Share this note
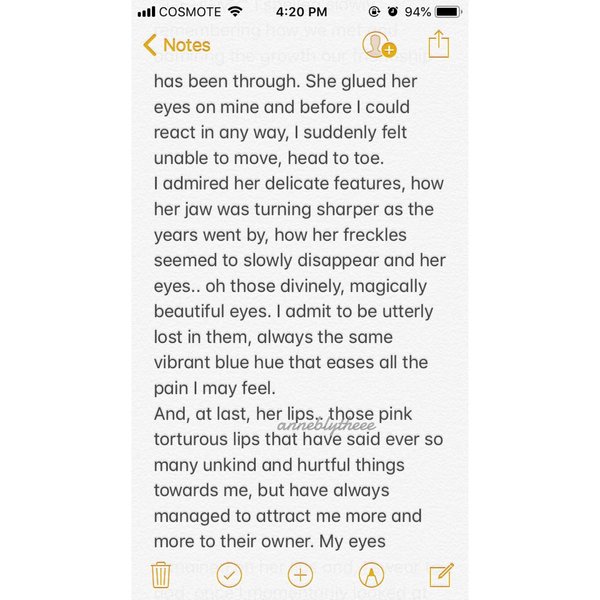Screen dimensions: 600x600 (438, 45)
